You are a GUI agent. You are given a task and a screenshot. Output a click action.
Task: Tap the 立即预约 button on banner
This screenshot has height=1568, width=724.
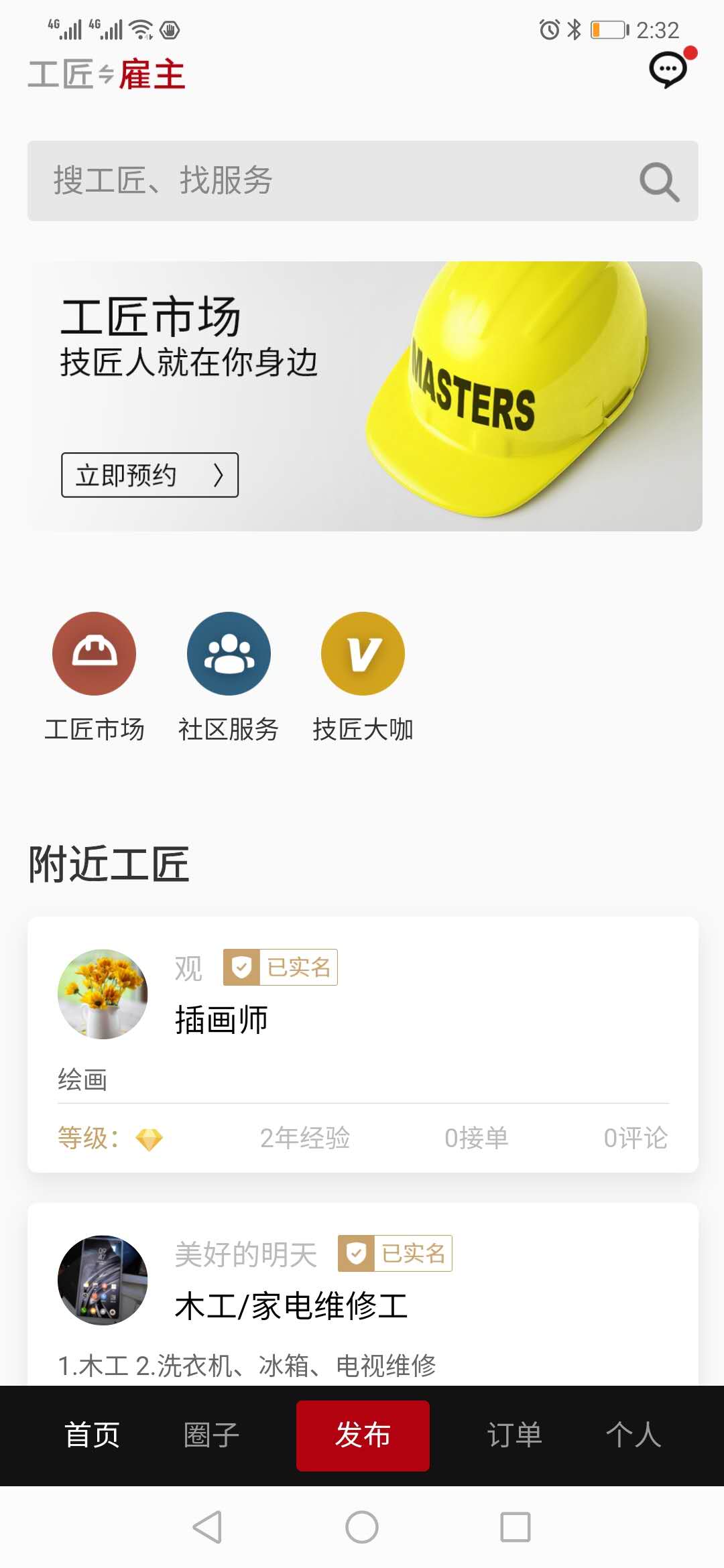pyautogui.click(x=149, y=475)
